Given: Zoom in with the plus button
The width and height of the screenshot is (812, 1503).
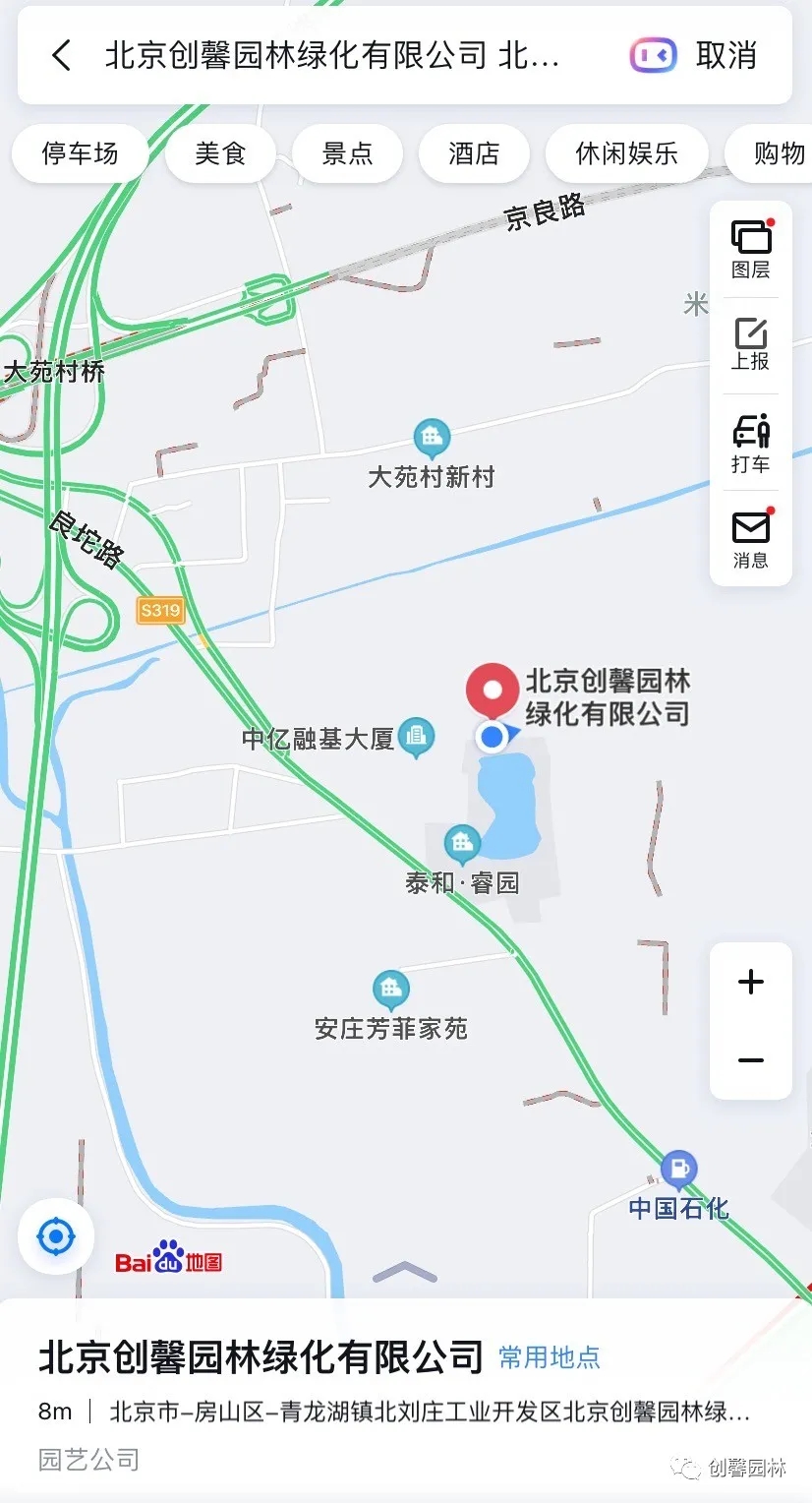Looking at the screenshot, I should (751, 982).
